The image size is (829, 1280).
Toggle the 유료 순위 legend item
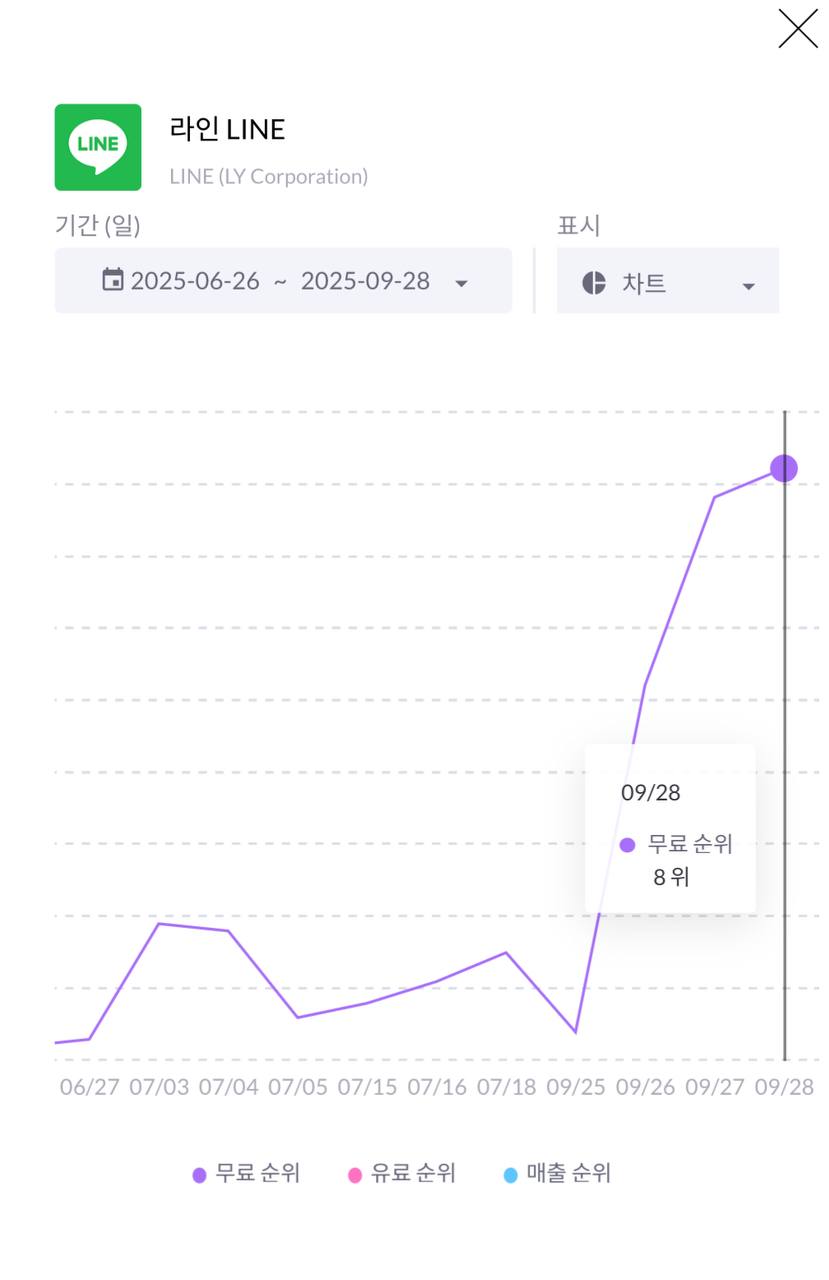point(402,1173)
